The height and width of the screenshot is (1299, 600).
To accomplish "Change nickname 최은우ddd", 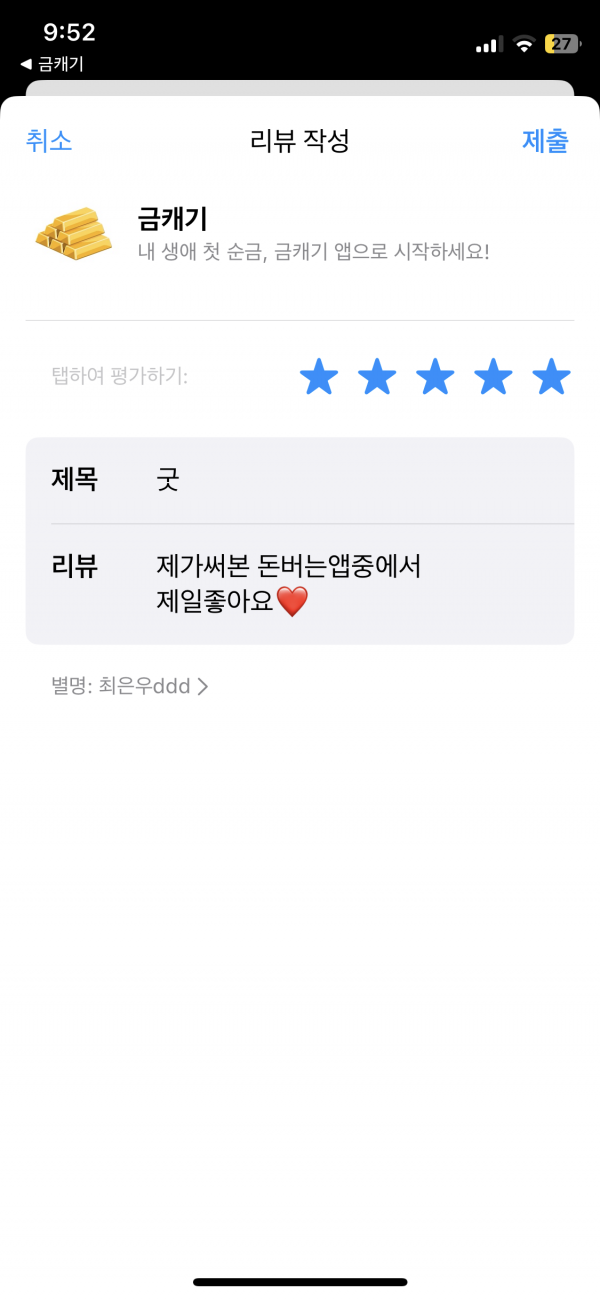I will tap(130, 687).
